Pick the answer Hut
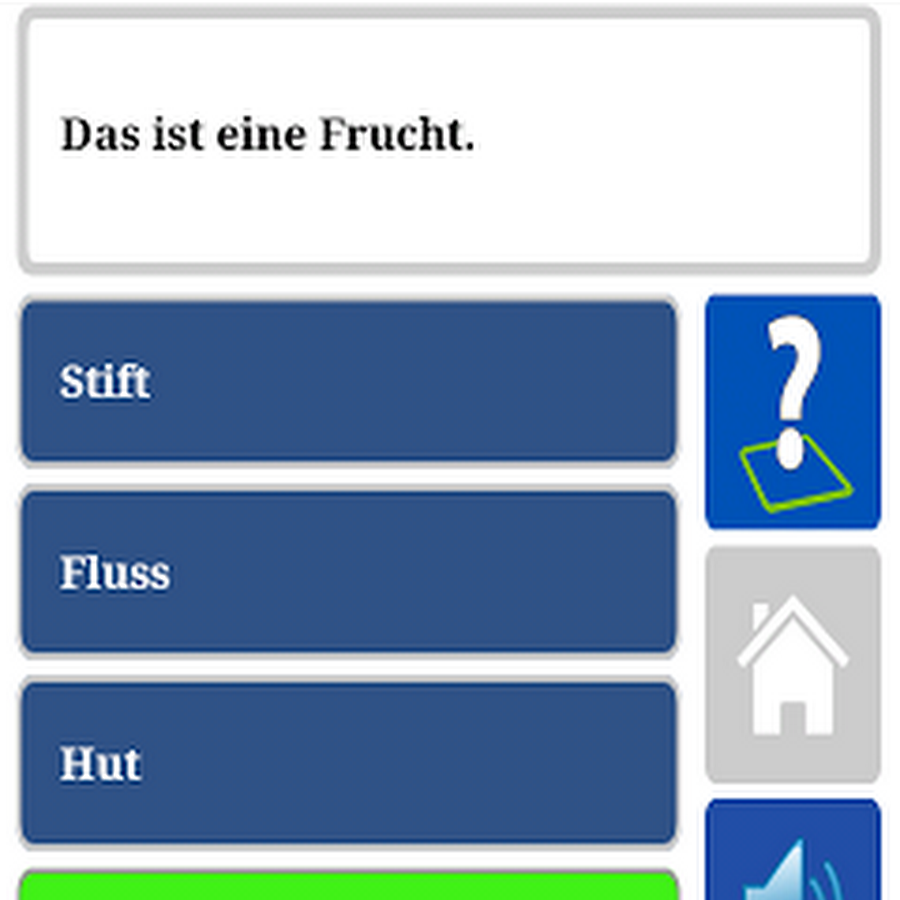 pyautogui.click(x=348, y=763)
